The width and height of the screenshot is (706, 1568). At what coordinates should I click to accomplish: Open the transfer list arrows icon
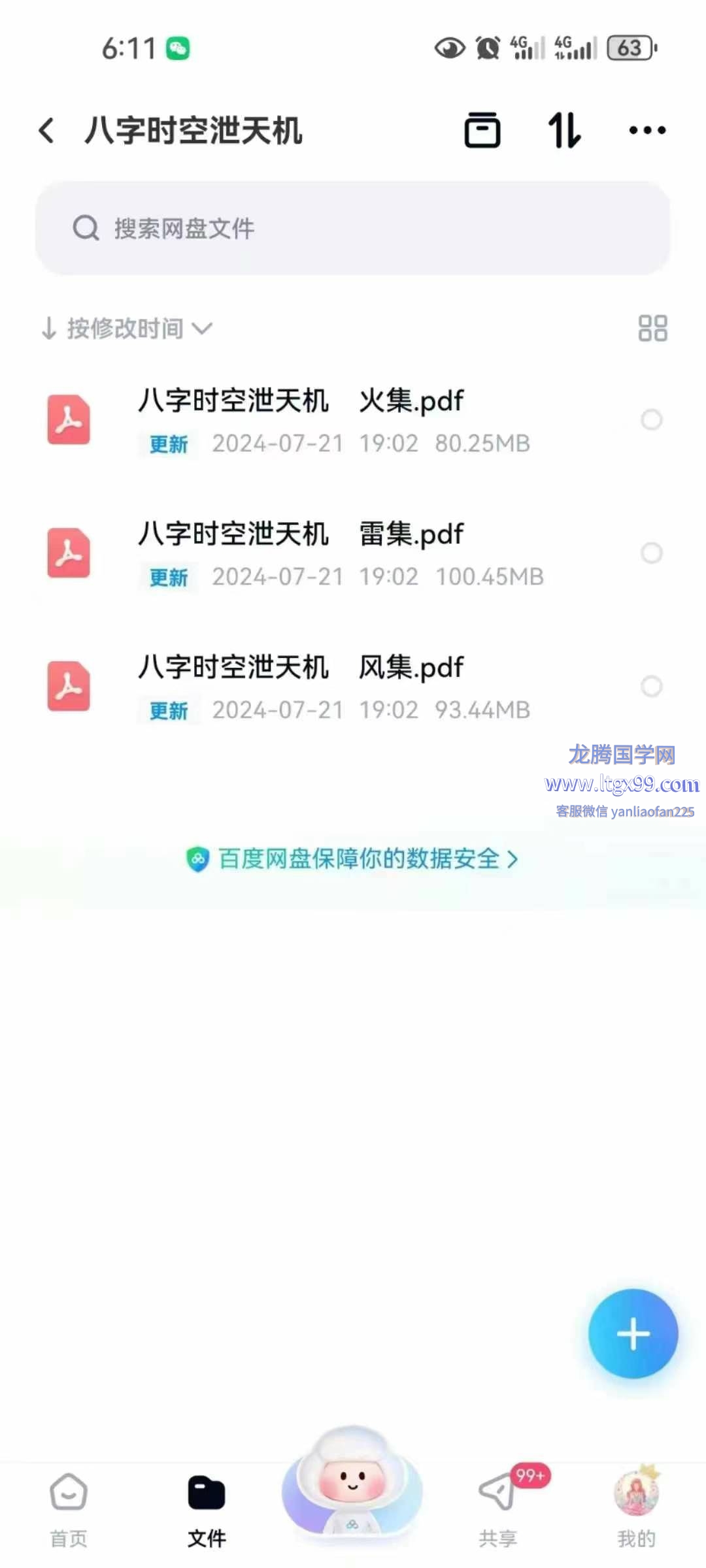(x=564, y=130)
